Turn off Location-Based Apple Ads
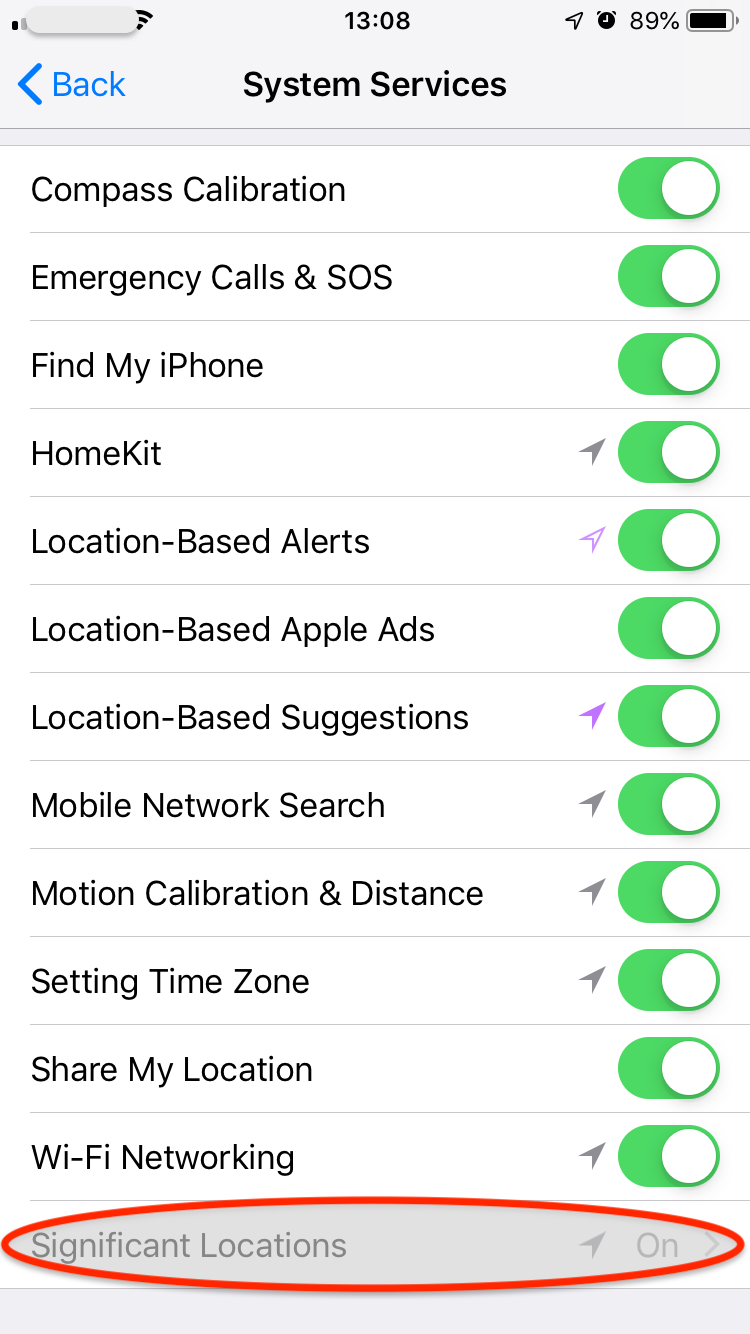The height and width of the screenshot is (1334, 750). tap(668, 628)
